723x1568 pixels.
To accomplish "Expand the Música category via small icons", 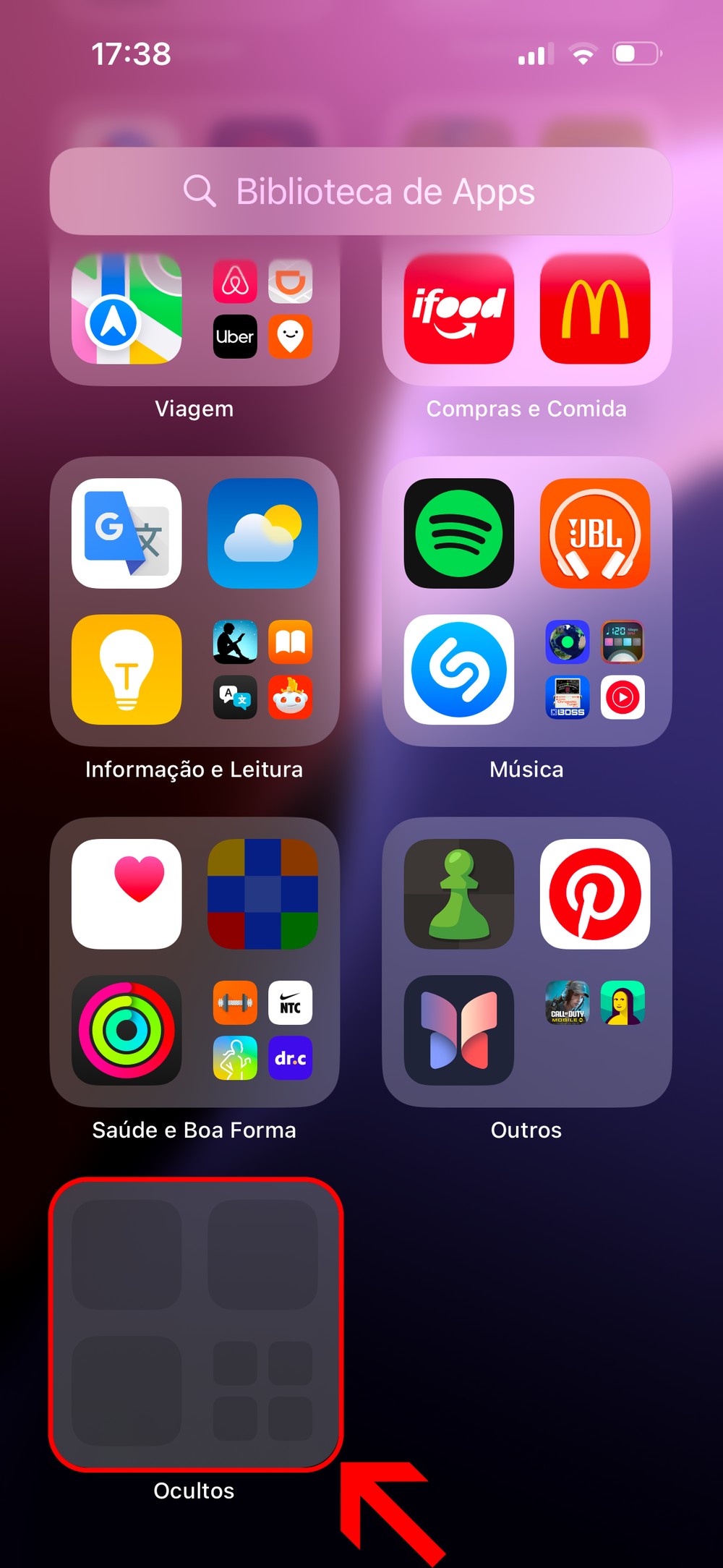I will [594, 669].
